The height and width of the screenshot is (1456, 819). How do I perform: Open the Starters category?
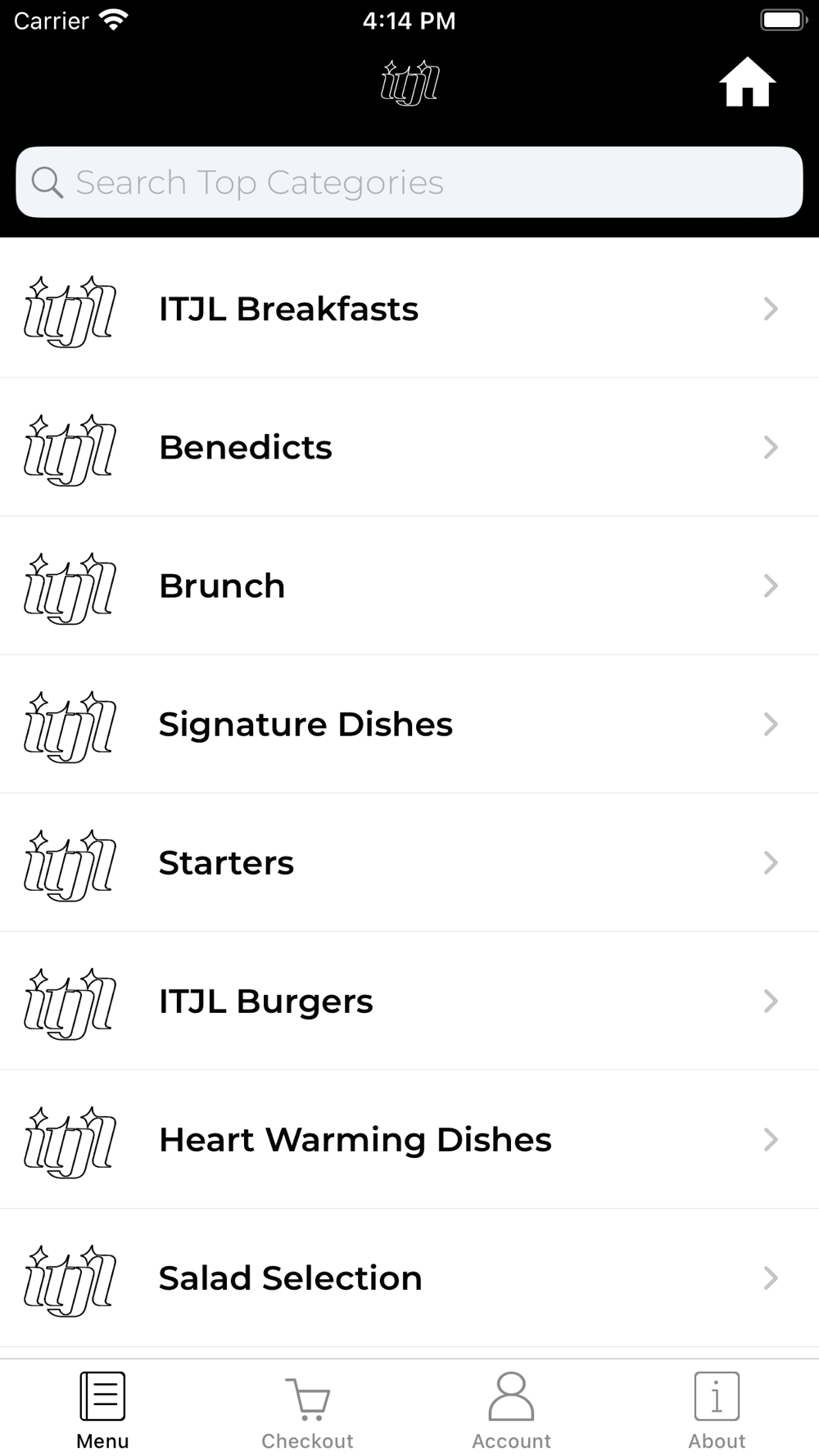(x=409, y=862)
